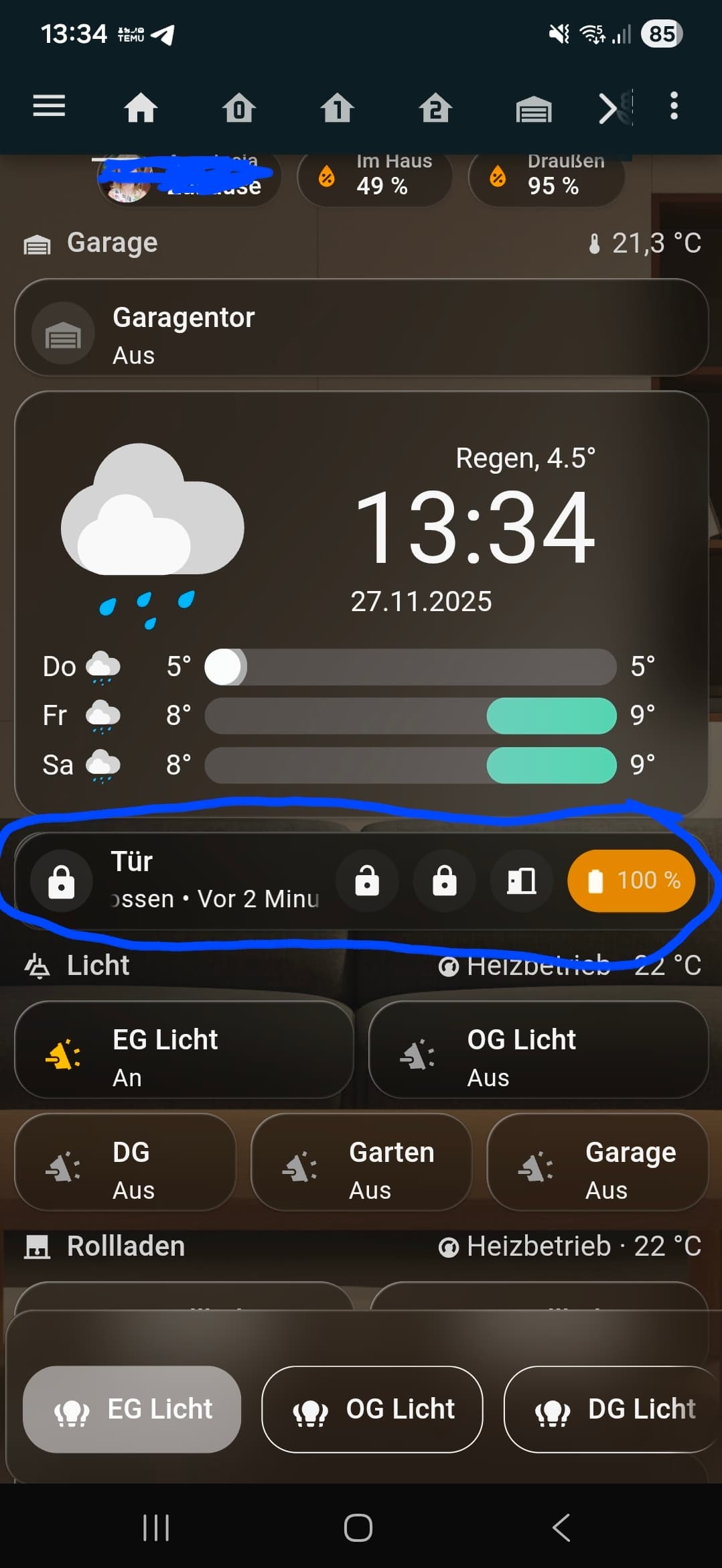The width and height of the screenshot is (722, 1568).
Task: Turn on DG light card
Action: point(125,1163)
